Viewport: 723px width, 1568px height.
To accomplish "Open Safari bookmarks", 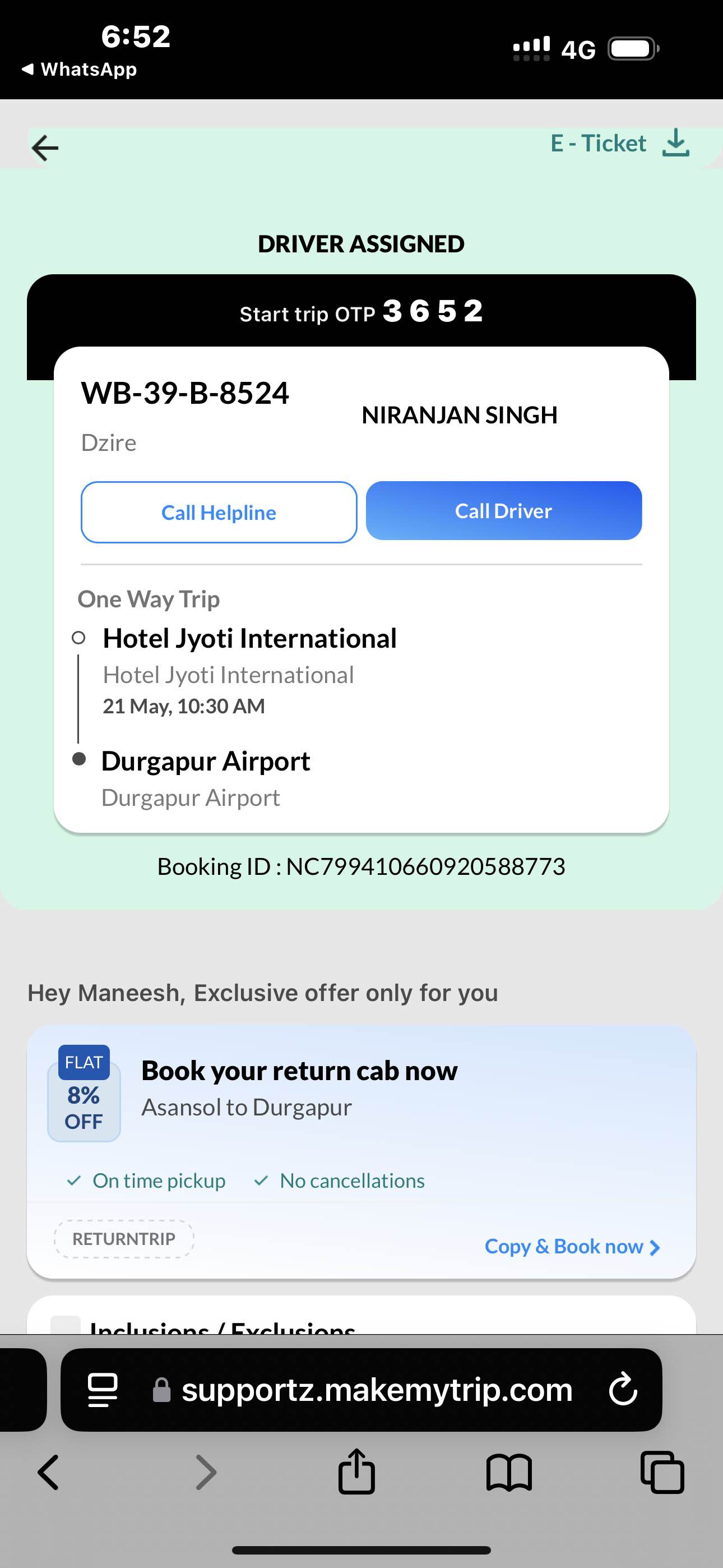I will click(x=509, y=1473).
